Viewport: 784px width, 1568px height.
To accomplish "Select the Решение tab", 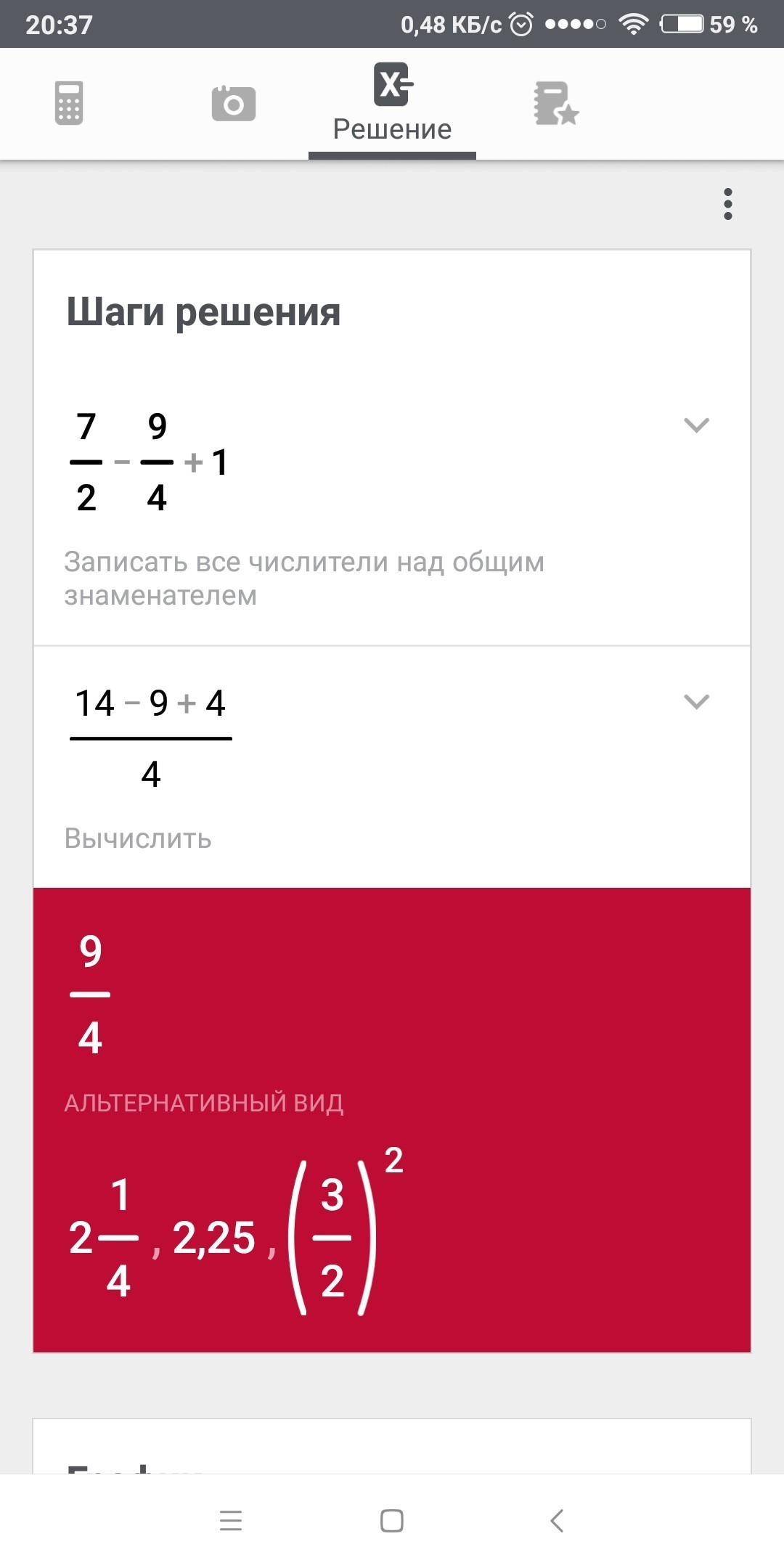I will [392, 102].
